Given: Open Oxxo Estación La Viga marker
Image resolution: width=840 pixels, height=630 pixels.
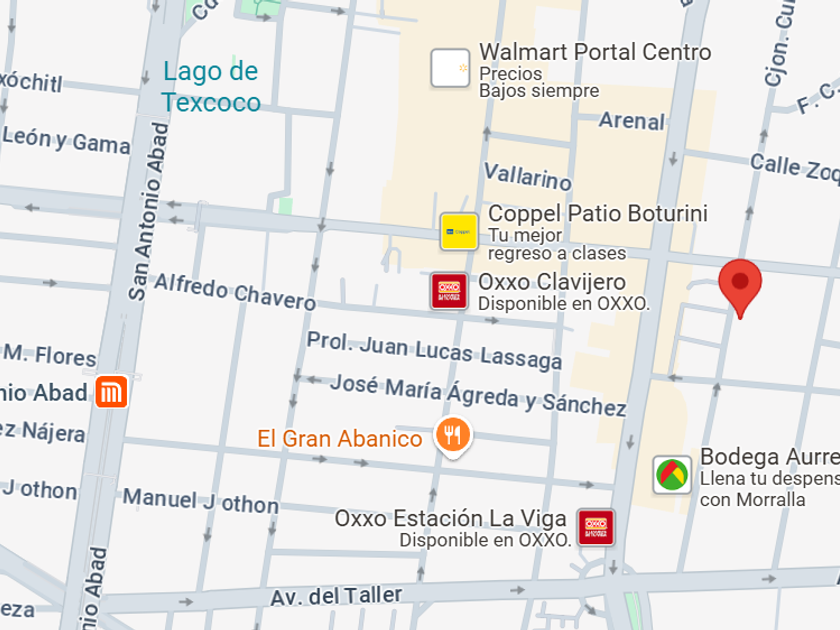Looking at the screenshot, I should click(x=596, y=527).
